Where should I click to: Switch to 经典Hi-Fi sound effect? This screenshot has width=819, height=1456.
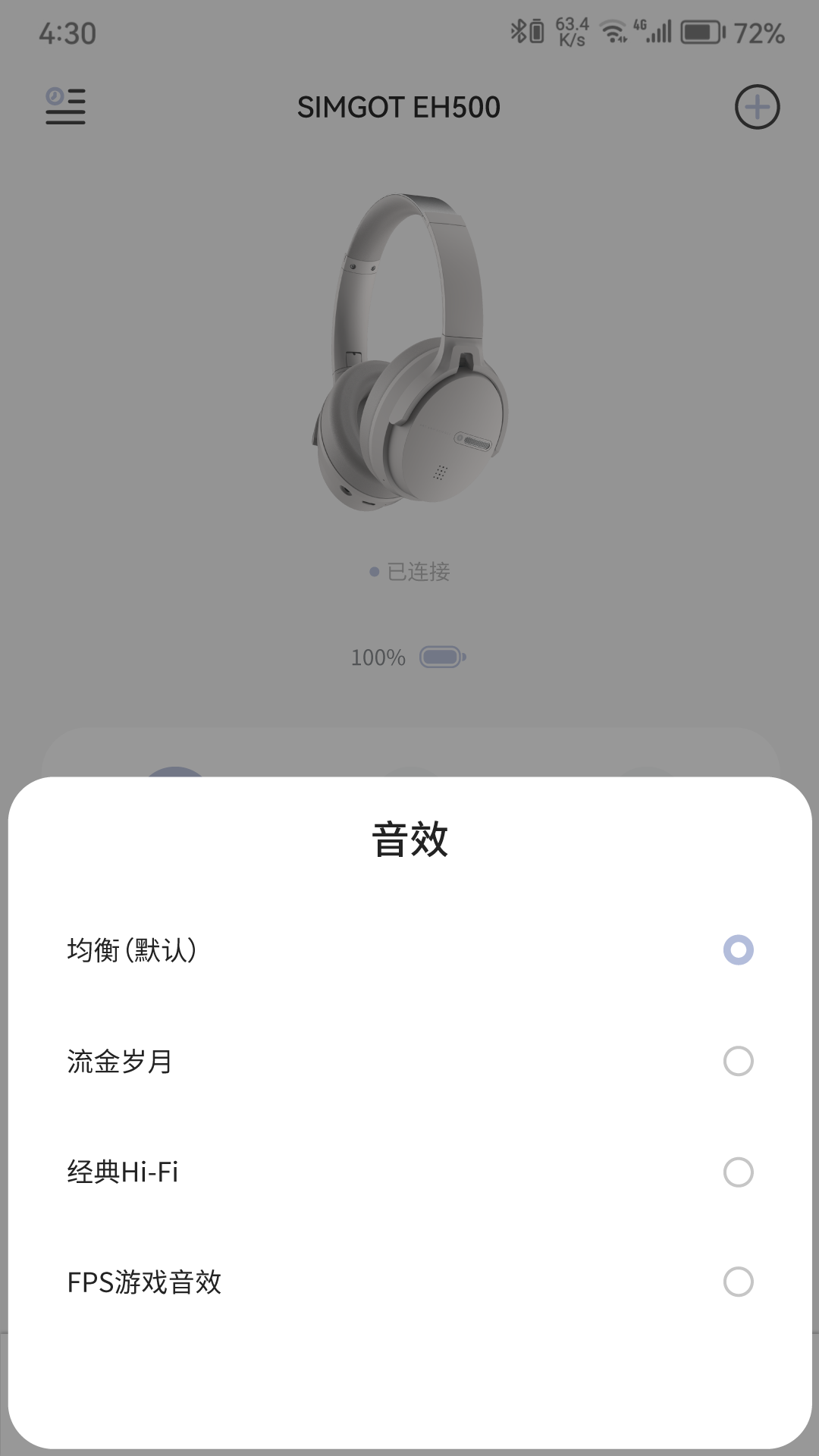tap(738, 1172)
